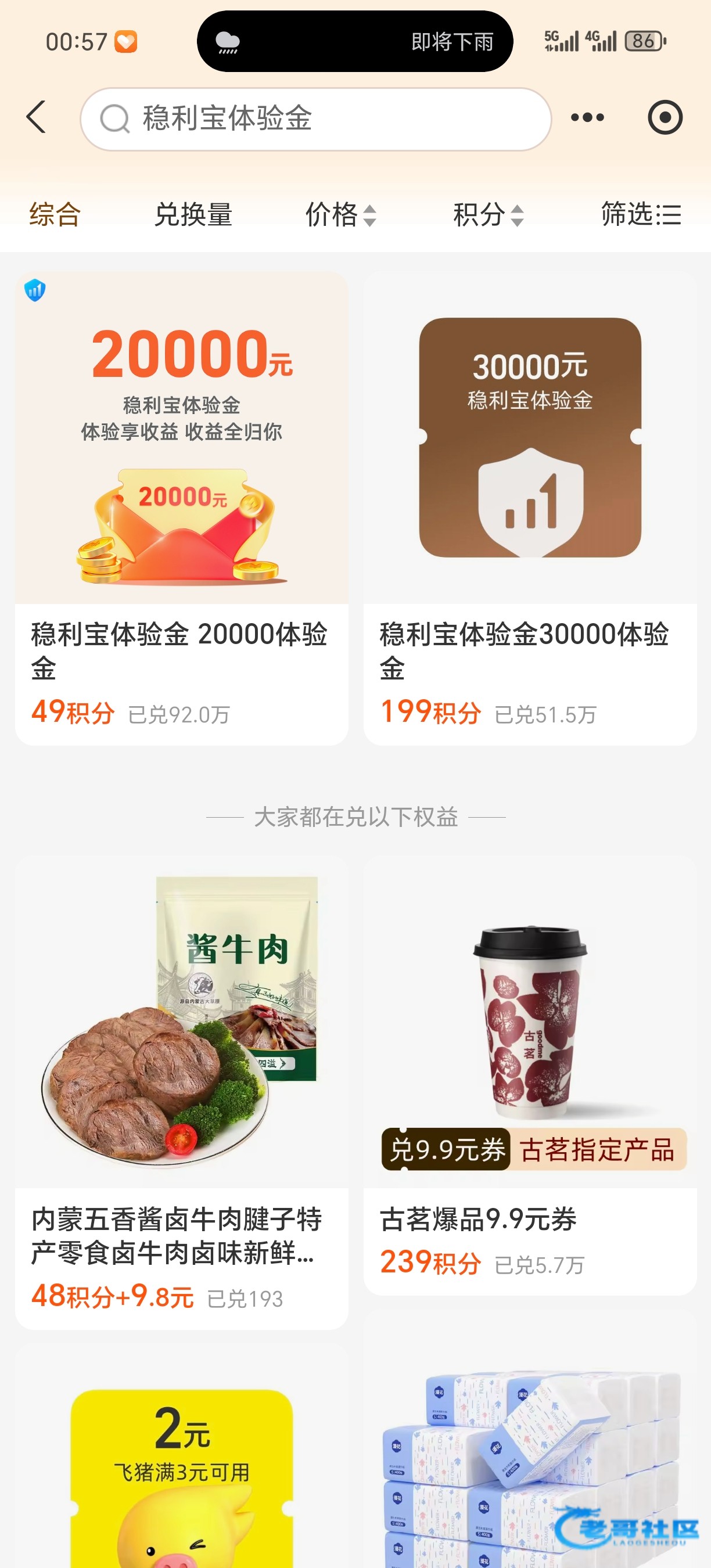
Task: Switch to the 综合 sort tab
Action: pos(55,214)
